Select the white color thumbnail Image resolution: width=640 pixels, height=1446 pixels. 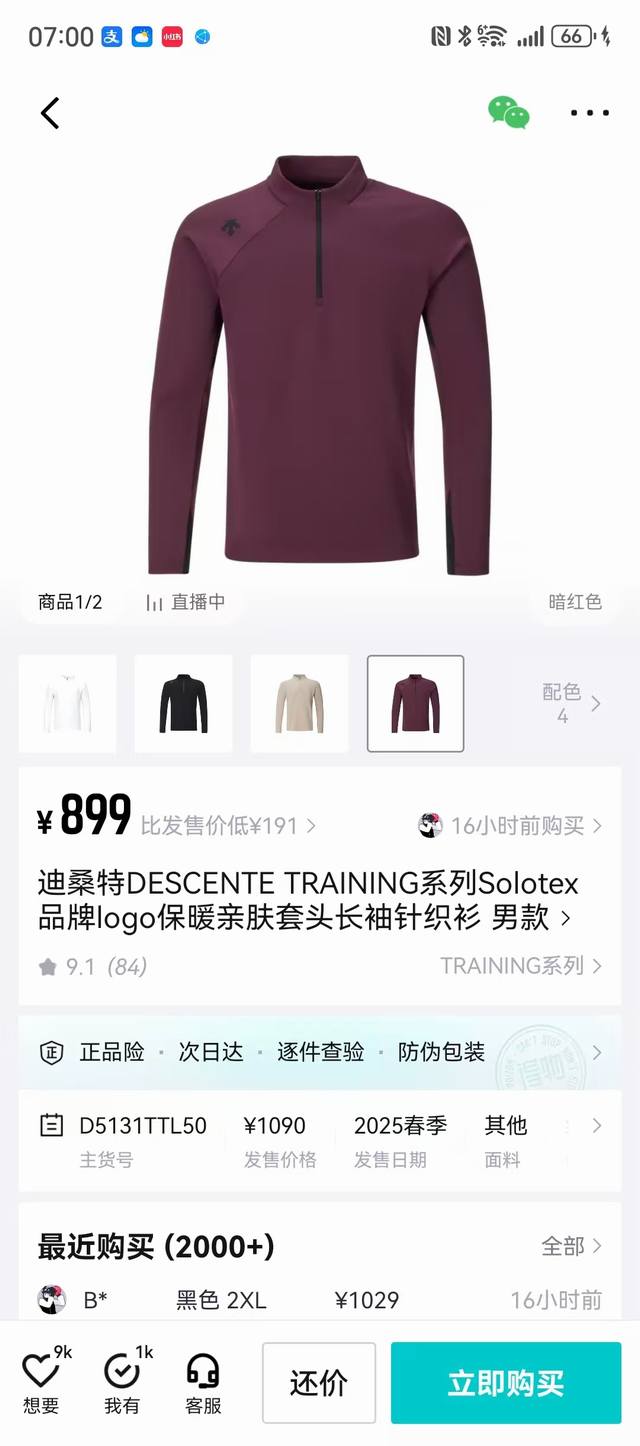point(67,703)
